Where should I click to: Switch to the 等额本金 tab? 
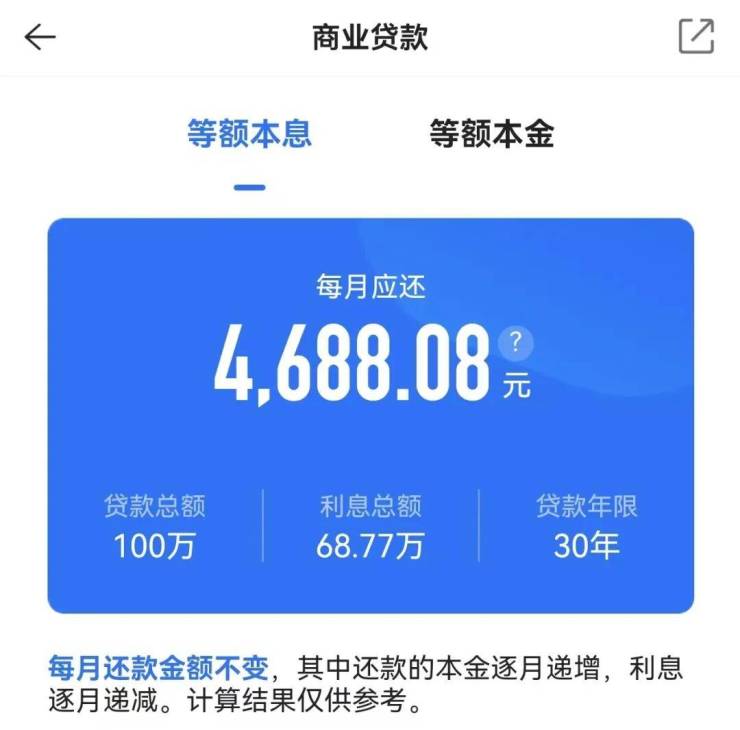491,134
